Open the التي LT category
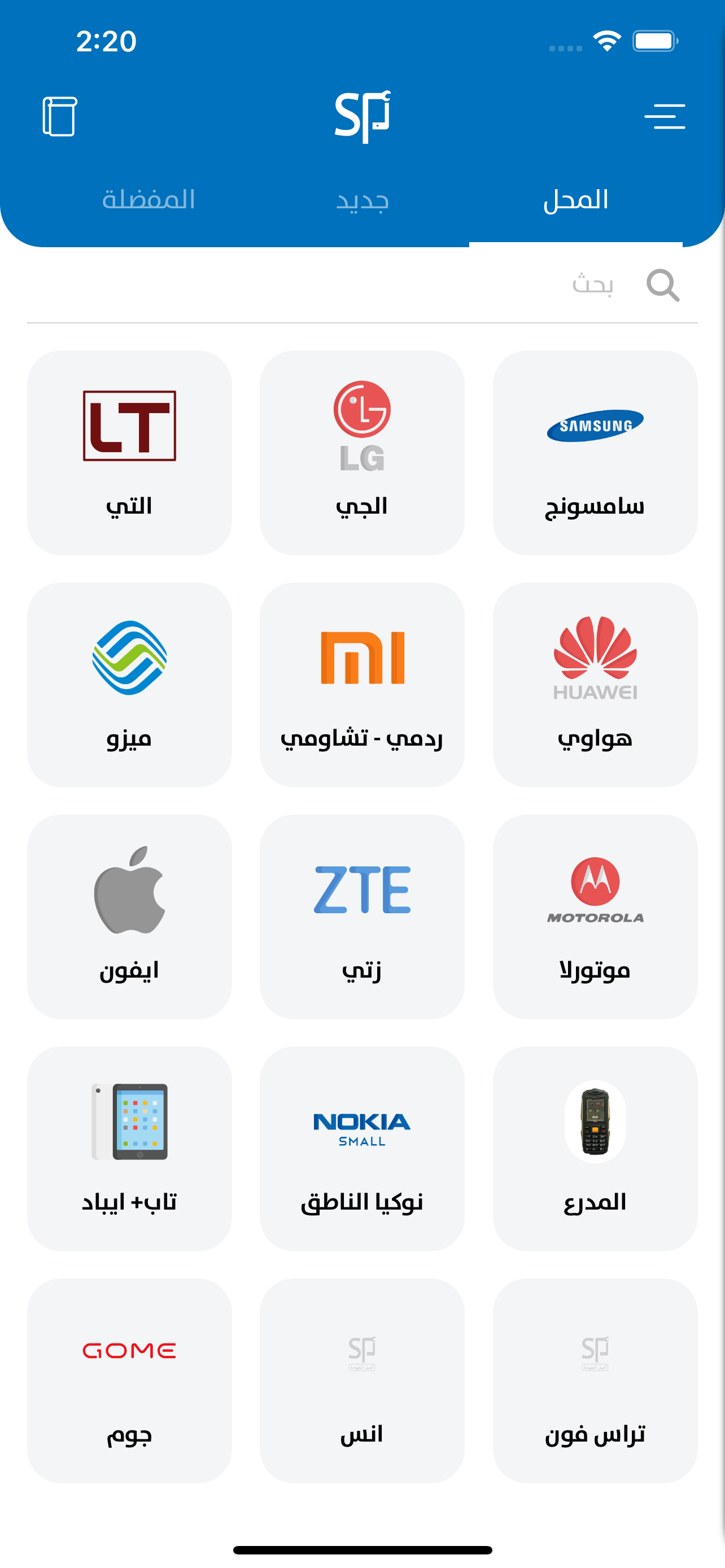The height and width of the screenshot is (1568, 725). tap(129, 452)
